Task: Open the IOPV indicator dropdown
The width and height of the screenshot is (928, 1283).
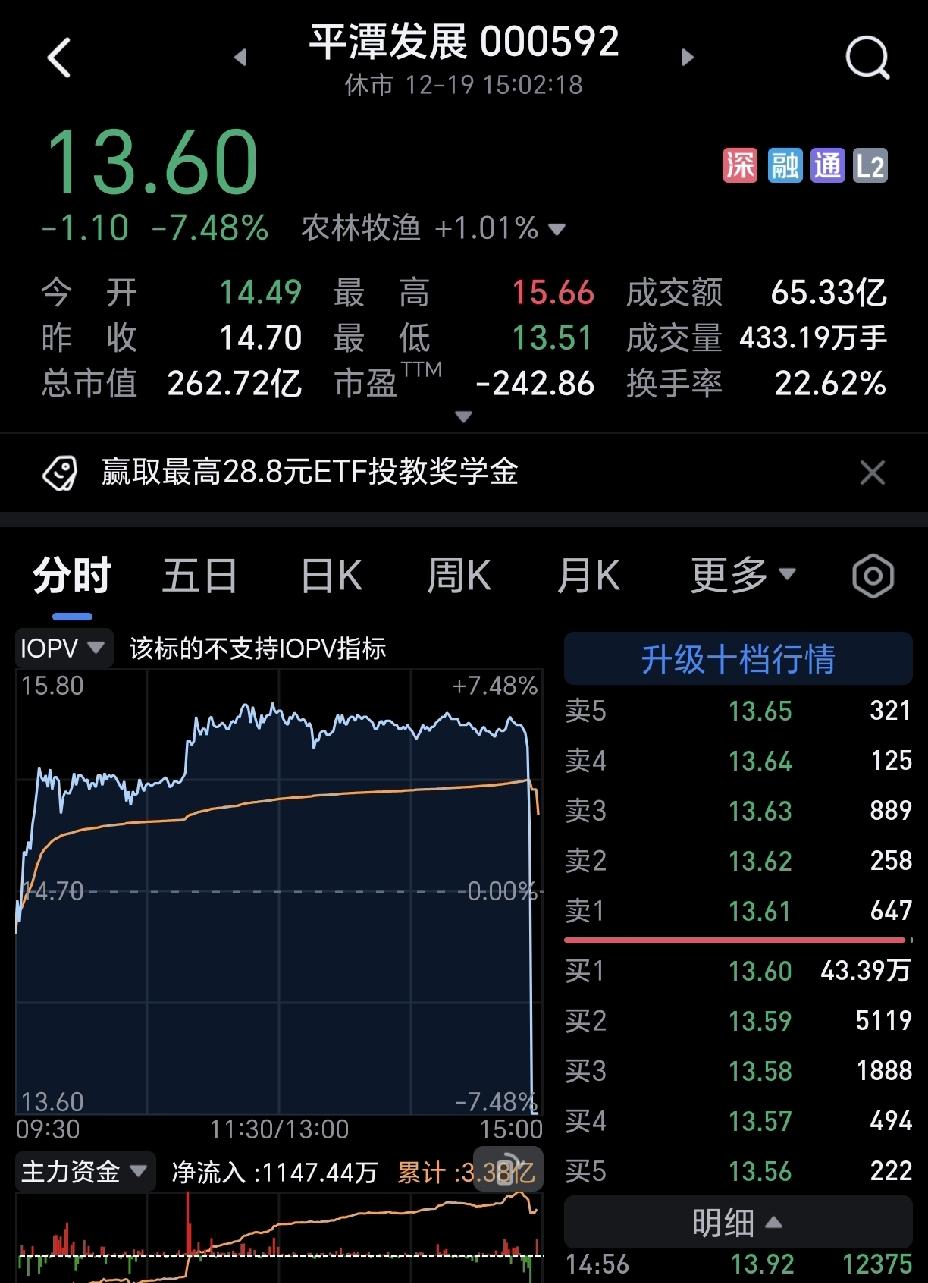Action: (x=63, y=648)
